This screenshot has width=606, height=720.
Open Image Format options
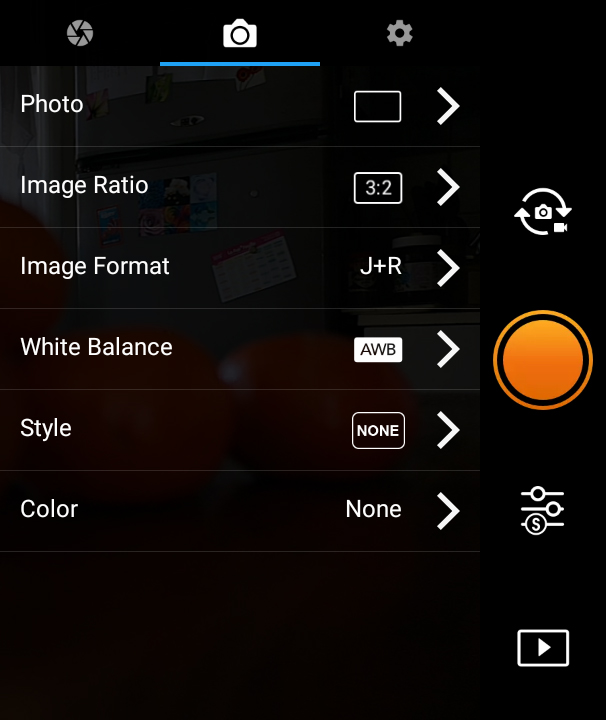pos(240,268)
